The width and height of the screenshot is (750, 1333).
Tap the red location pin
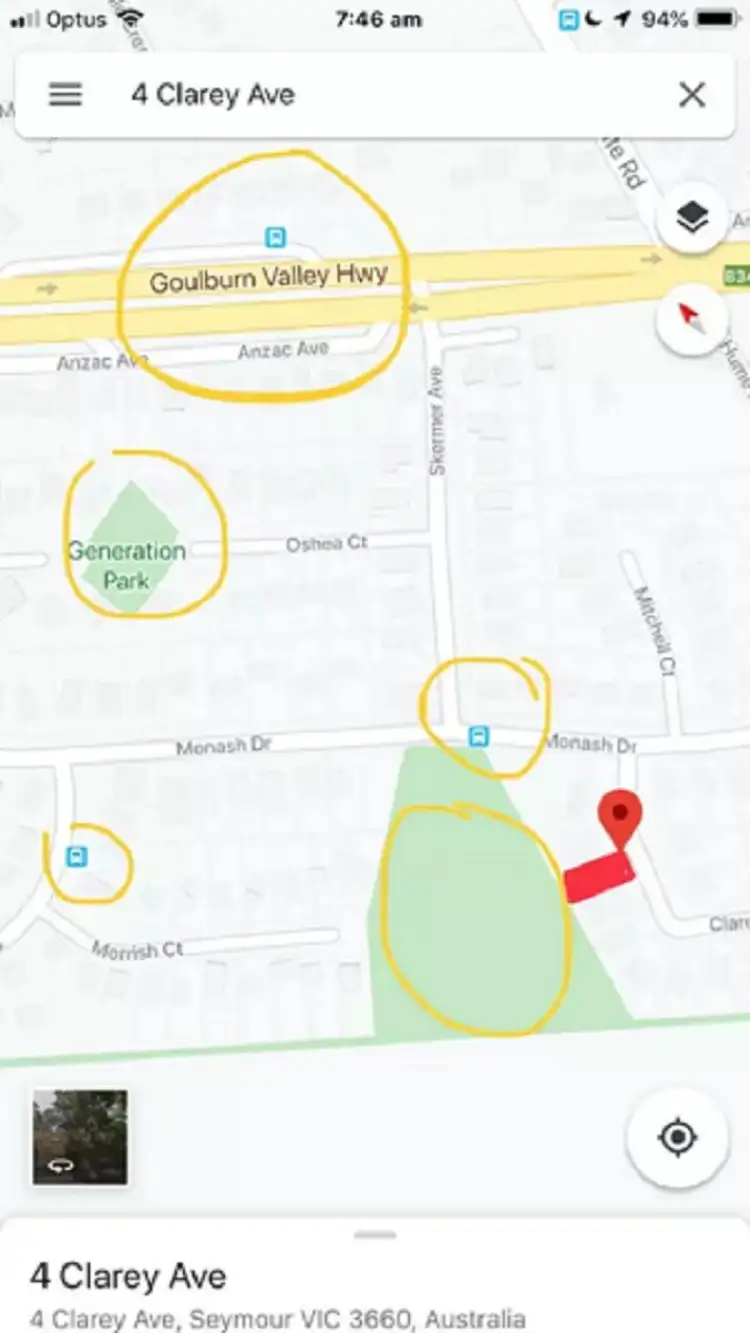(620, 815)
